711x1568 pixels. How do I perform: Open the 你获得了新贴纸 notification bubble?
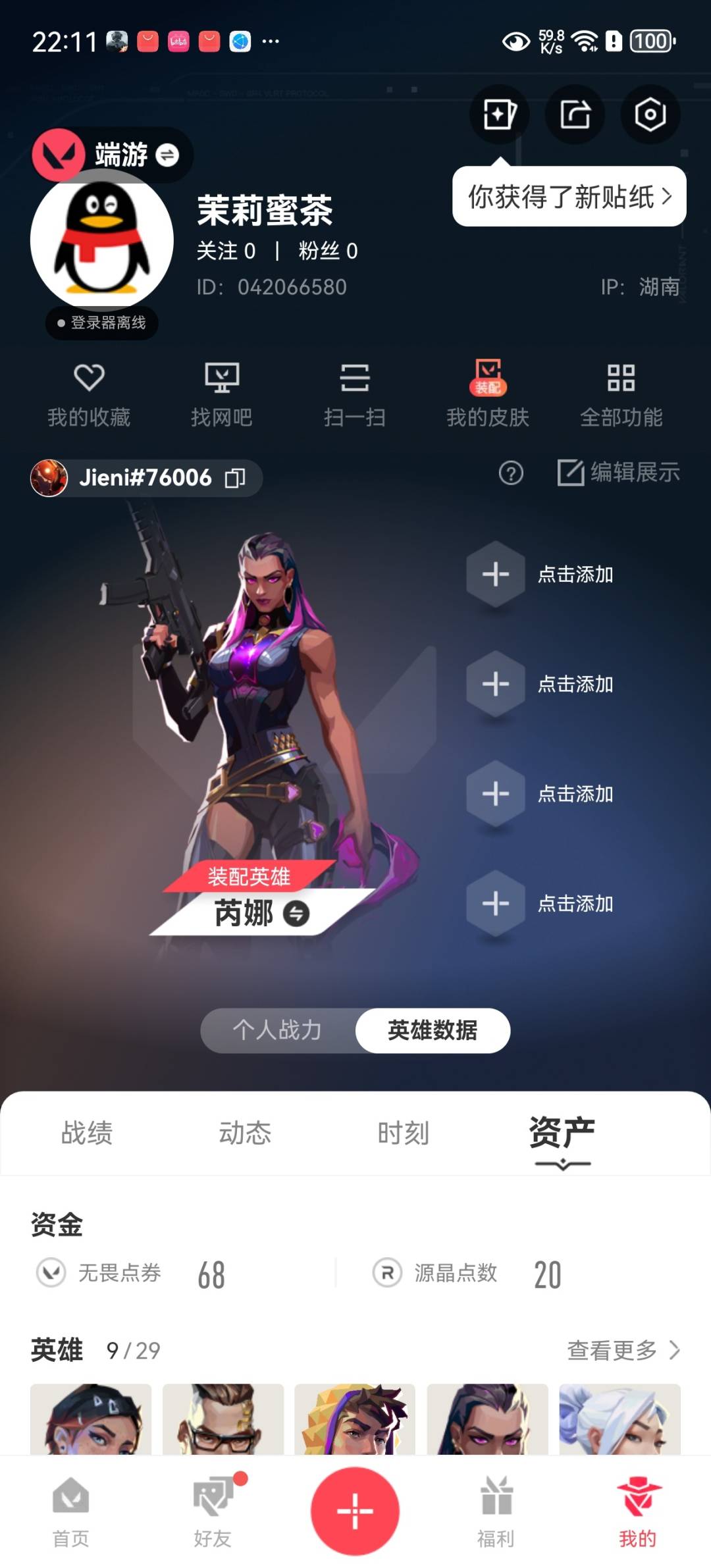(x=569, y=196)
